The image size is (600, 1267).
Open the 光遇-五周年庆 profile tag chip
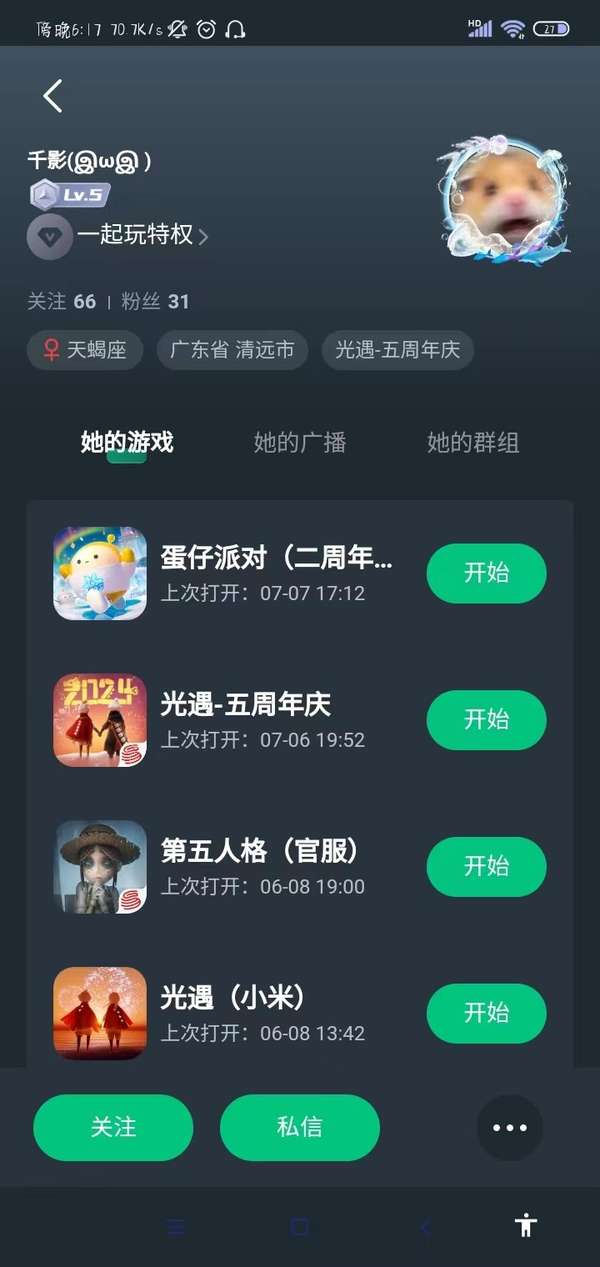pyautogui.click(x=397, y=350)
